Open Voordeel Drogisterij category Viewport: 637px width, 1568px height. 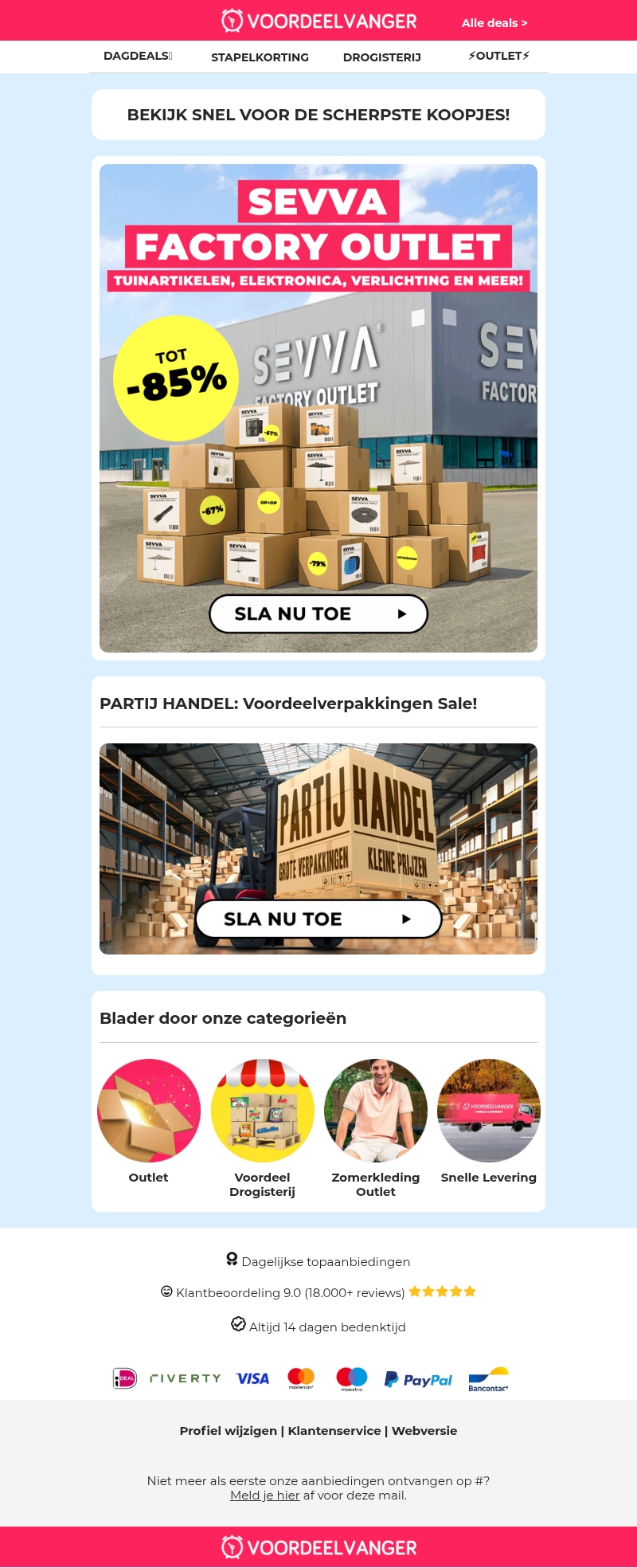coord(262,1111)
